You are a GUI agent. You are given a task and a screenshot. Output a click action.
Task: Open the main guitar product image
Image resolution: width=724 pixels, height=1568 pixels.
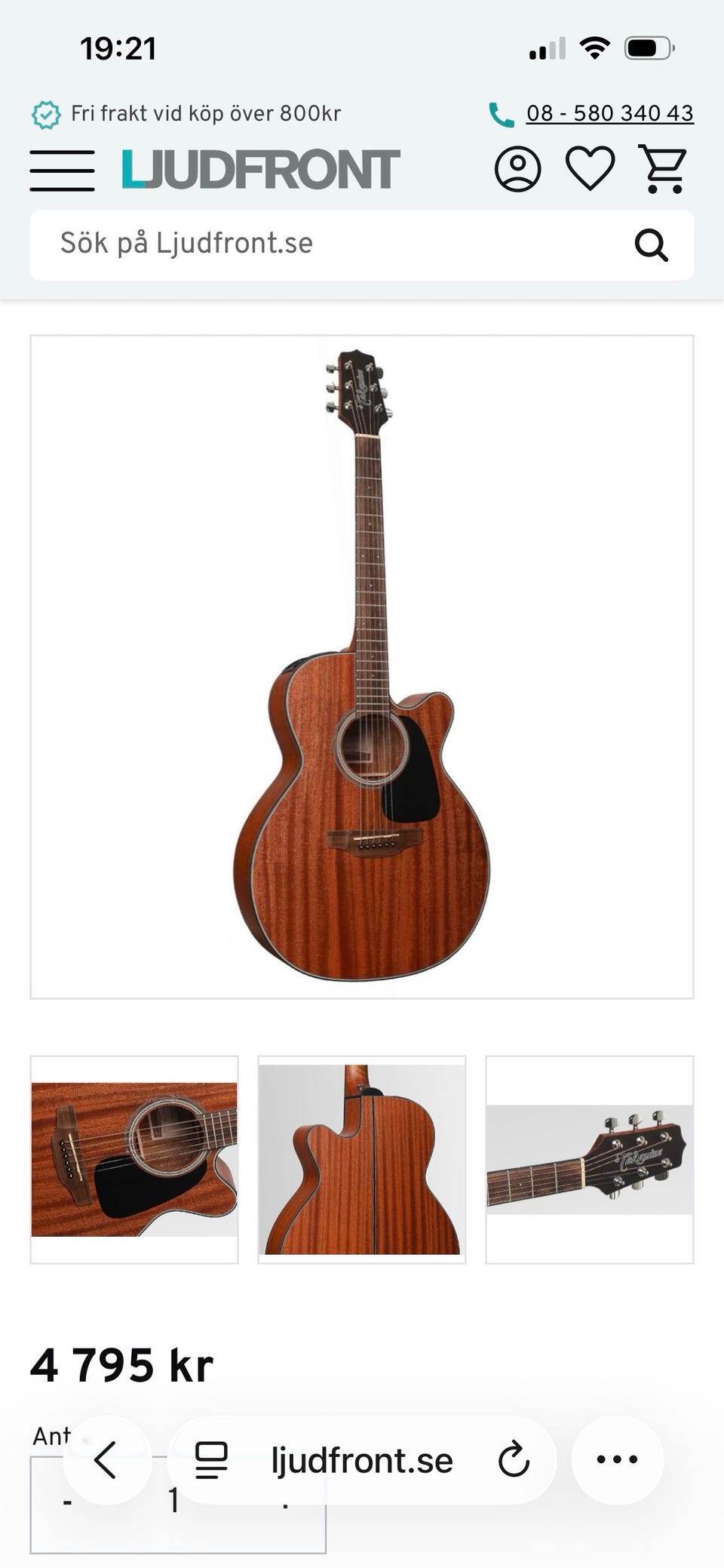(362, 666)
